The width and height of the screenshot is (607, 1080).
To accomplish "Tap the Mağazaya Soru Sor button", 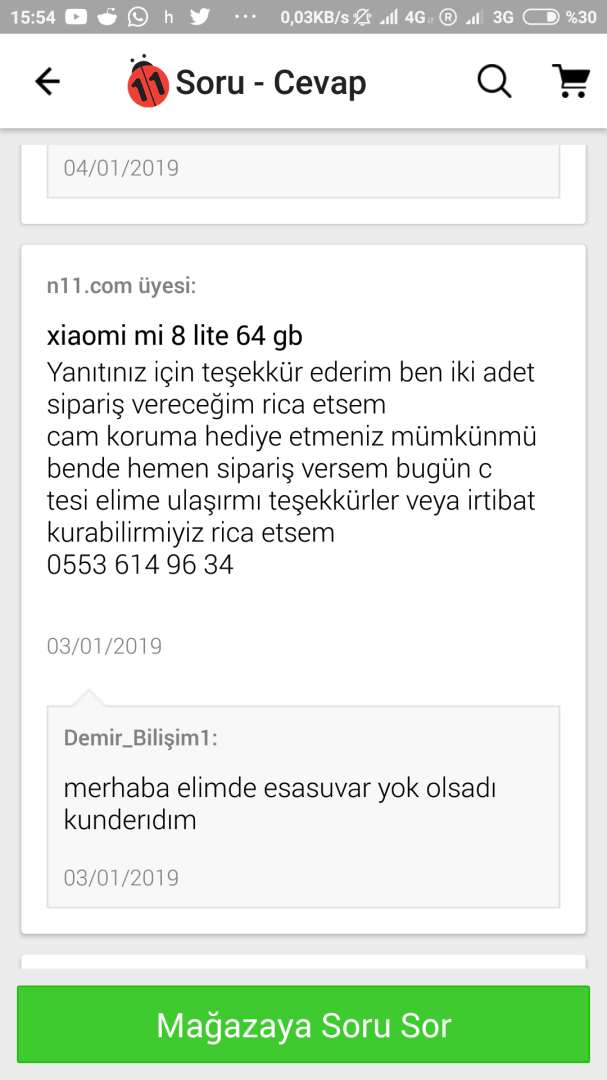I will pyautogui.click(x=303, y=1024).
